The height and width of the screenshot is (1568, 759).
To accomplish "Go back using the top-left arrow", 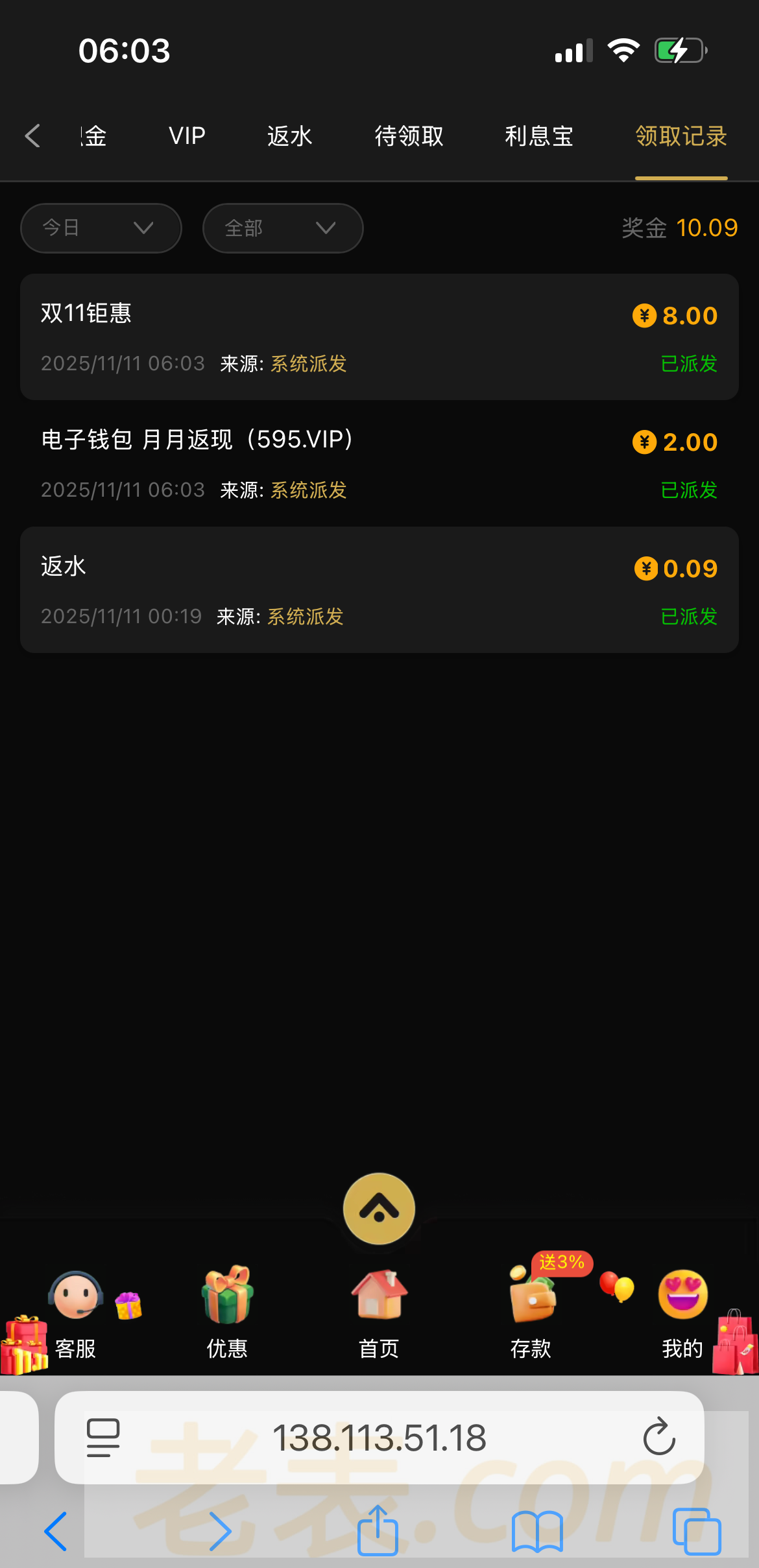I will [32, 136].
